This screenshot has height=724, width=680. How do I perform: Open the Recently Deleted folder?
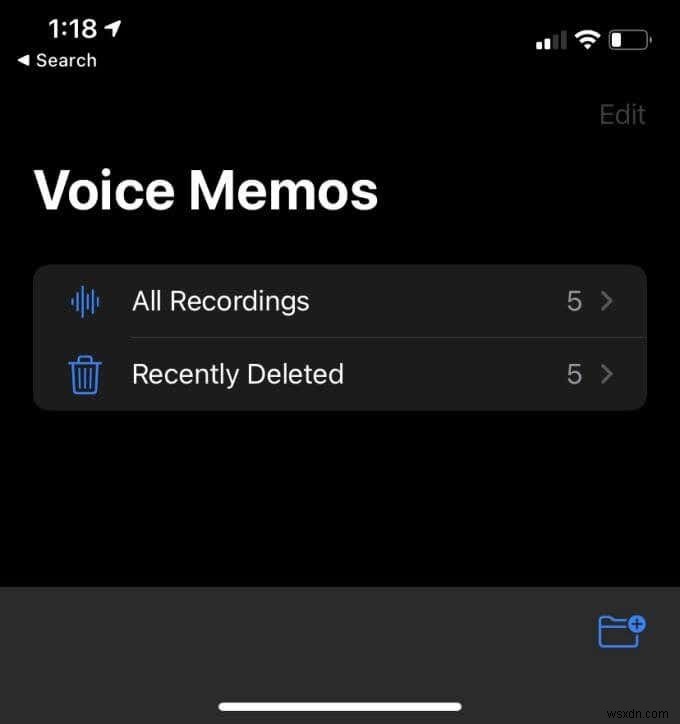click(340, 375)
